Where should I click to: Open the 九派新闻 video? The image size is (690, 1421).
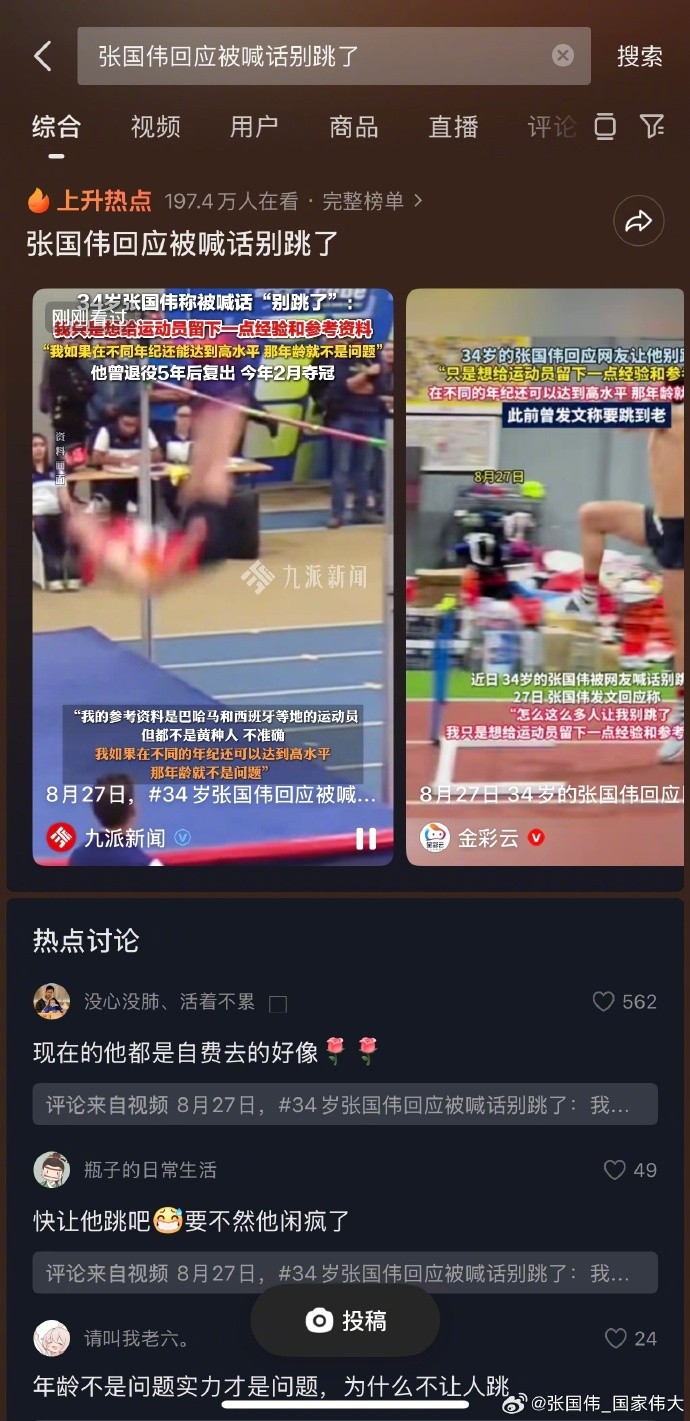[x=212, y=560]
